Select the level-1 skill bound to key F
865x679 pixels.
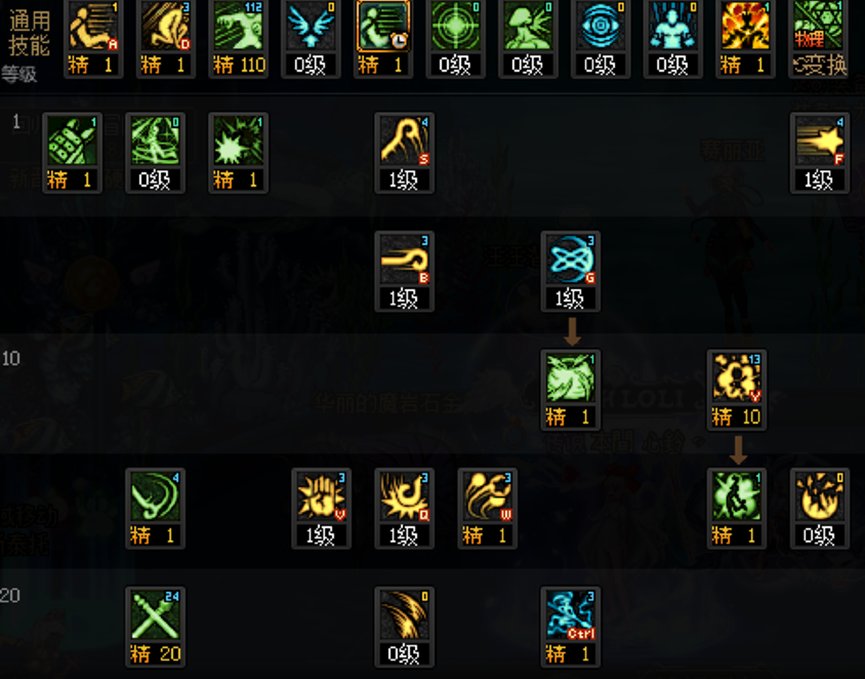coord(819,141)
